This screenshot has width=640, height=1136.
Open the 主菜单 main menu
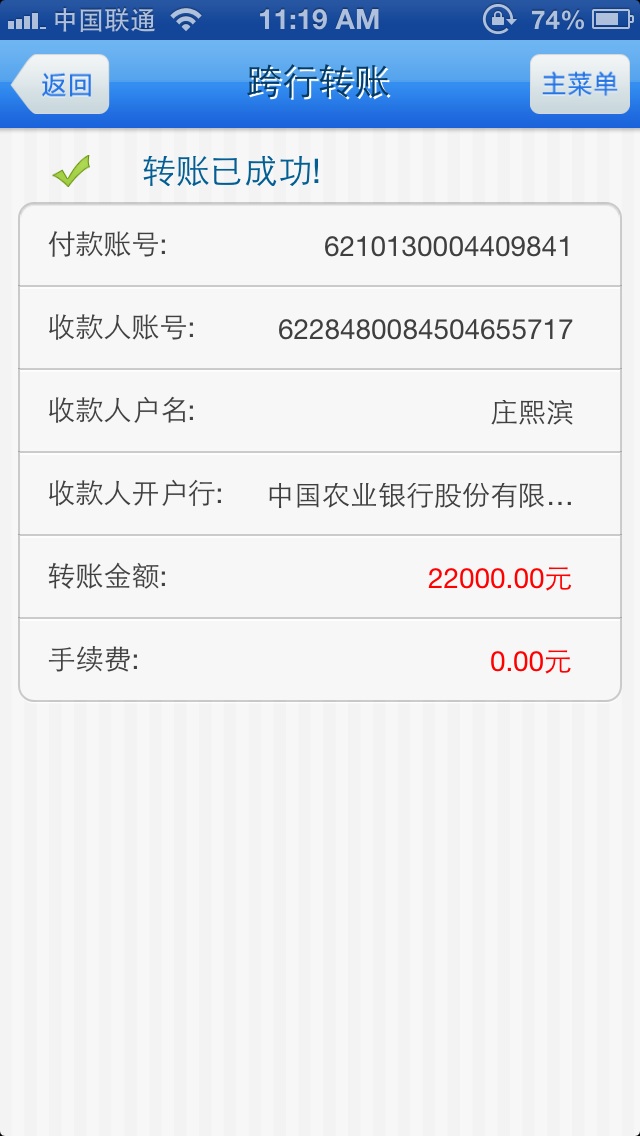579,84
